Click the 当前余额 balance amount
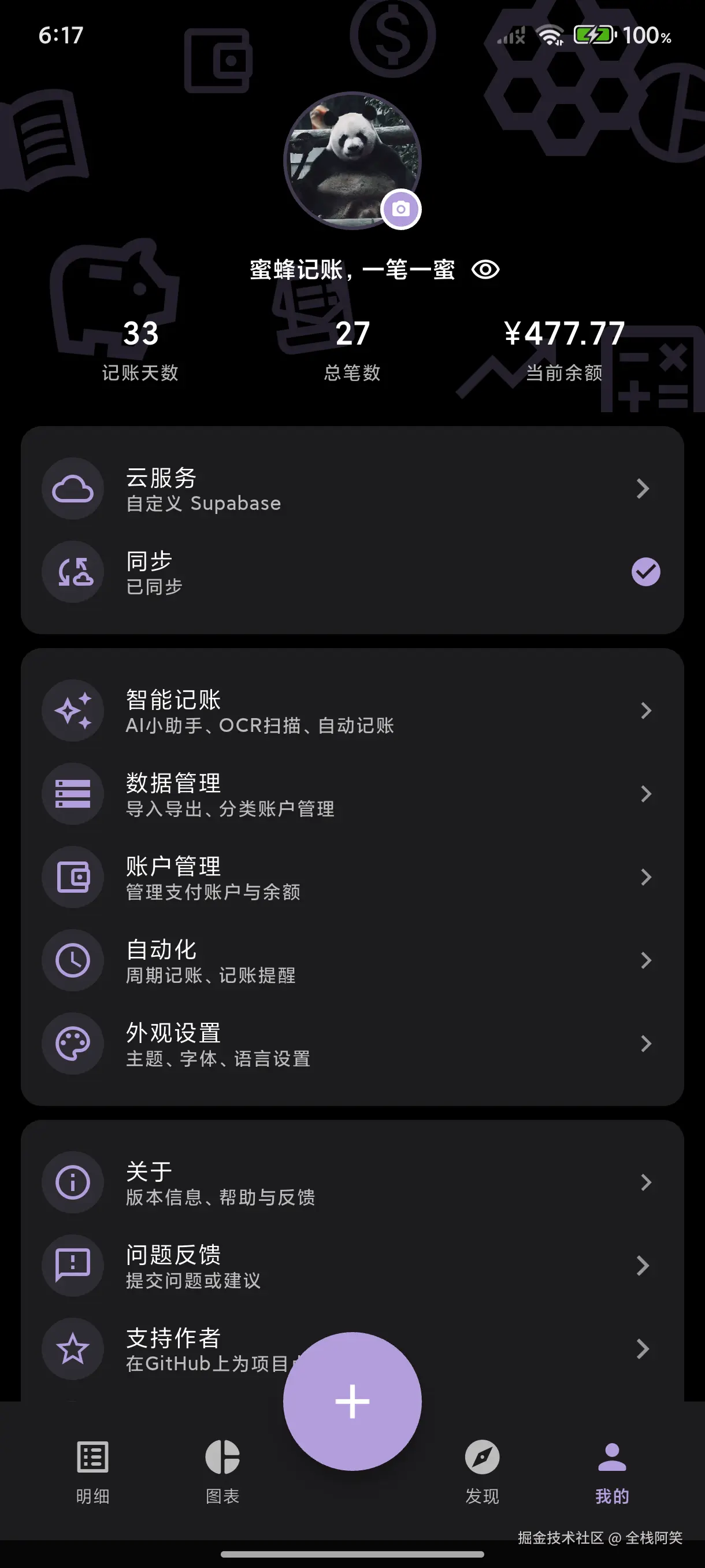 tap(565, 334)
